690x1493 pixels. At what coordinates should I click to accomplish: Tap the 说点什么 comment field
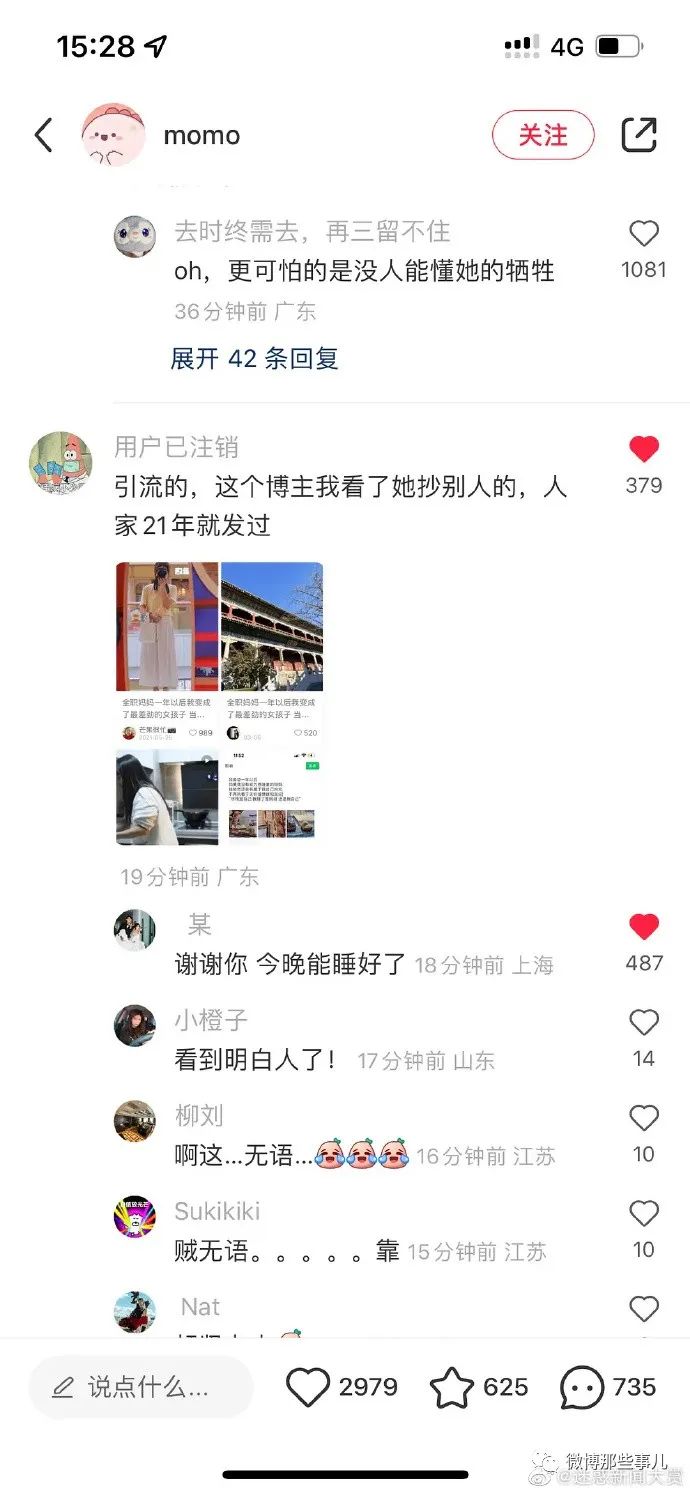tap(140, 1387)
